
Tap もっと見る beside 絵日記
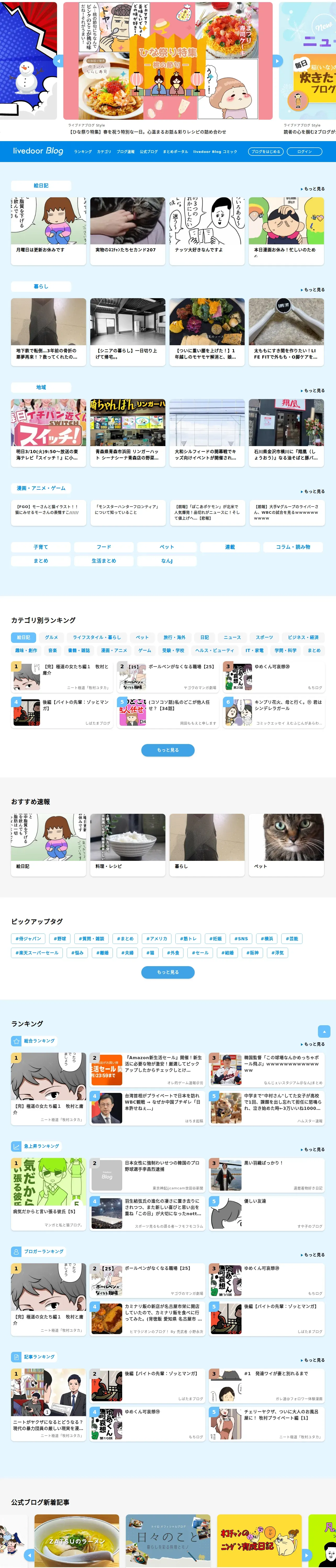coord(314,189)
